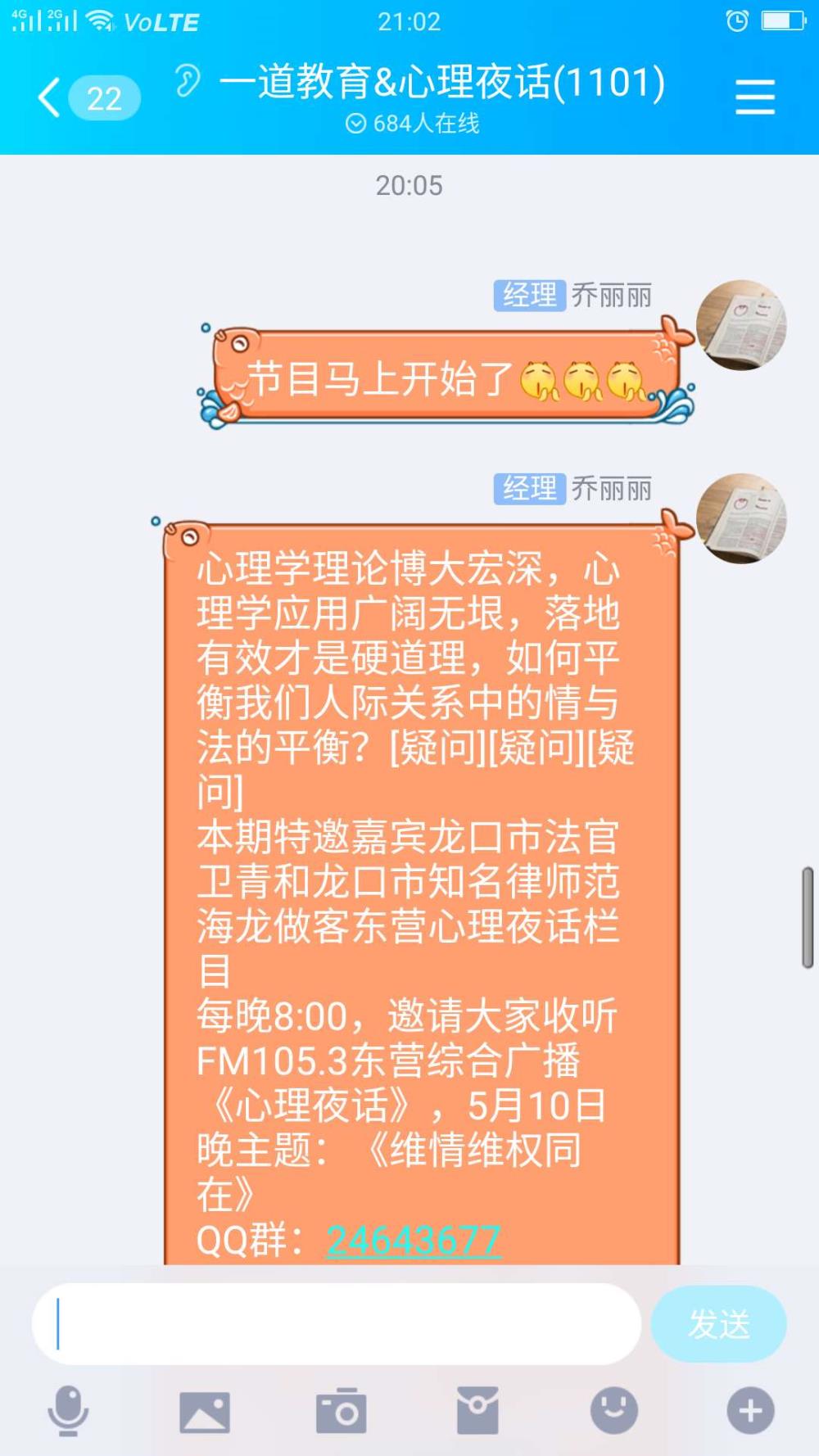Viewport: 819px width, 1456px height.
Task: Open the red packet icon
Action: pyautogui.click(x=477, y=1411)
